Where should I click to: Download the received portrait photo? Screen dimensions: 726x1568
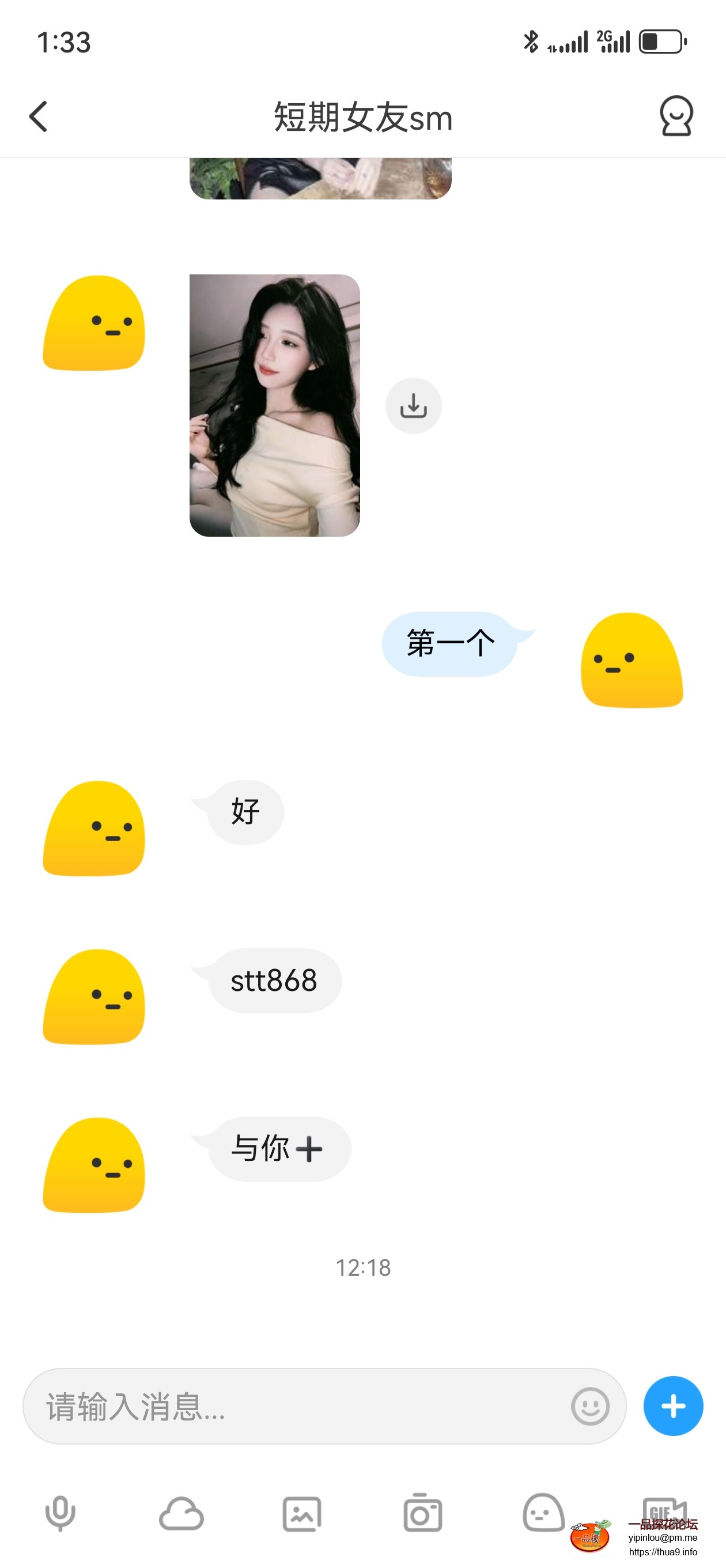pos(414,405)
